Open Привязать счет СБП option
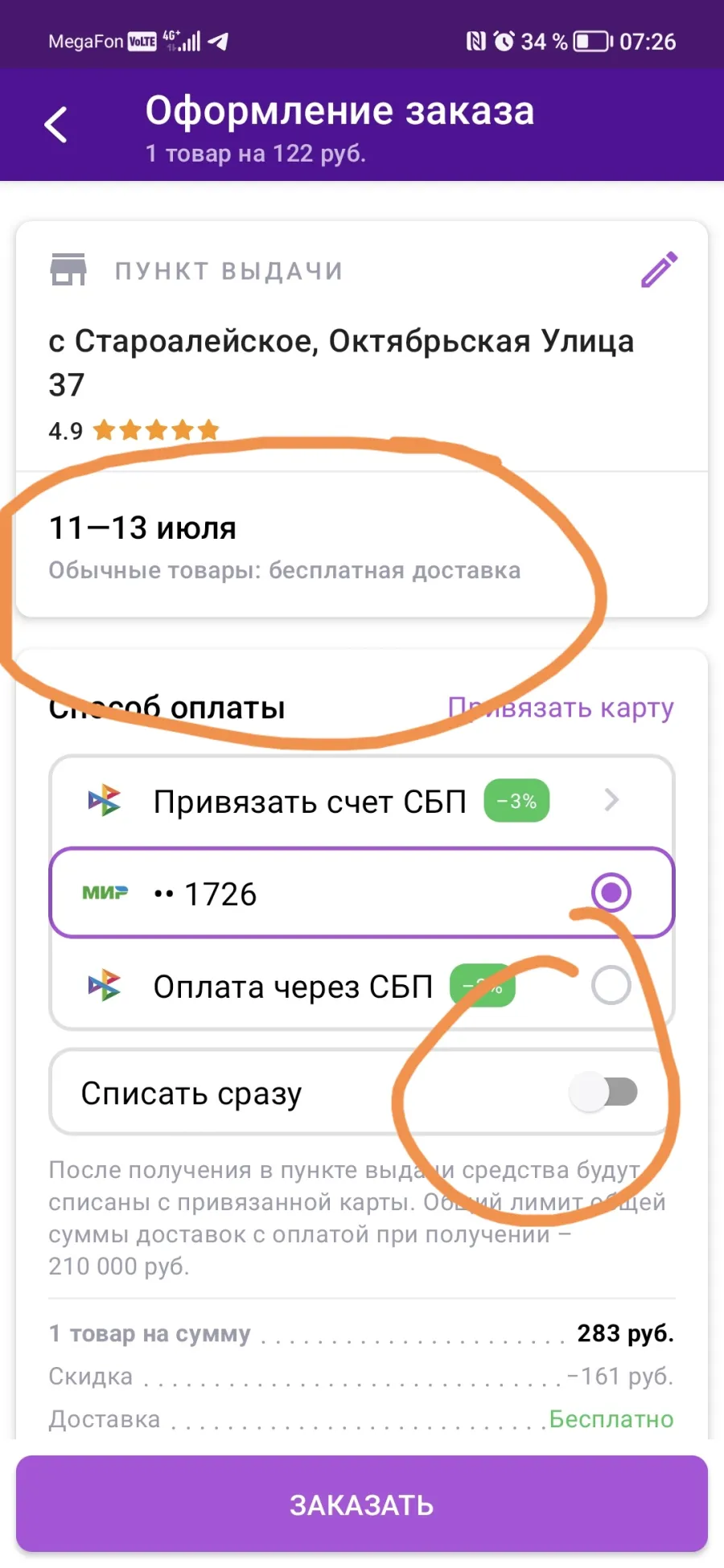The image size is (724, 1568). (x=361, y=801)
